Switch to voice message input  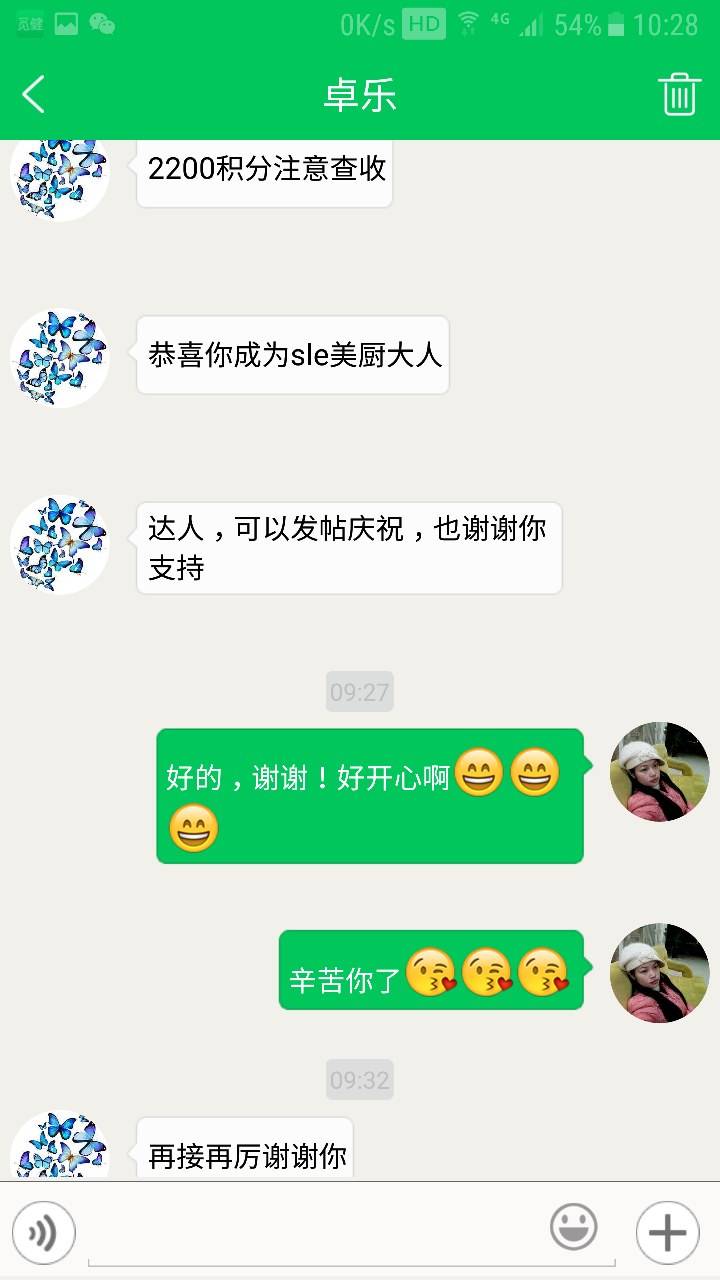pos(44,1233)
